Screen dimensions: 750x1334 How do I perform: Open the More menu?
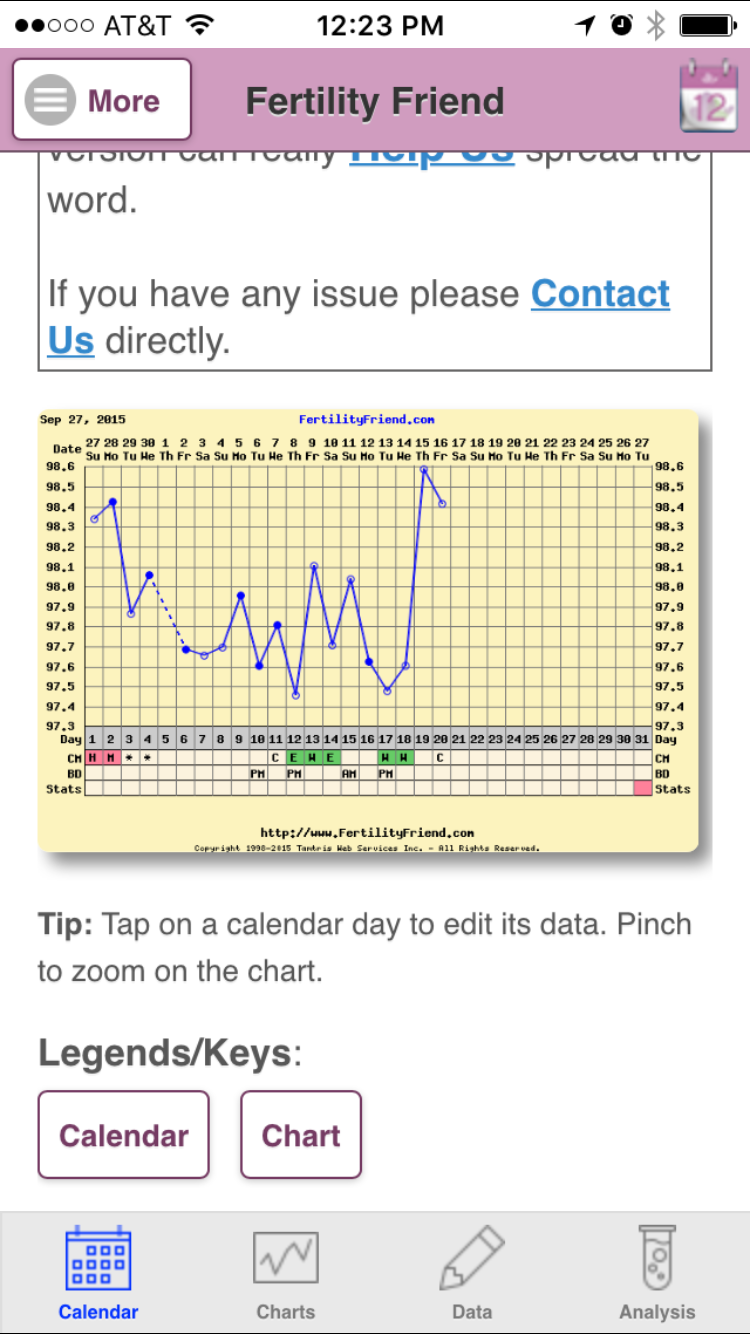(101, 100)
